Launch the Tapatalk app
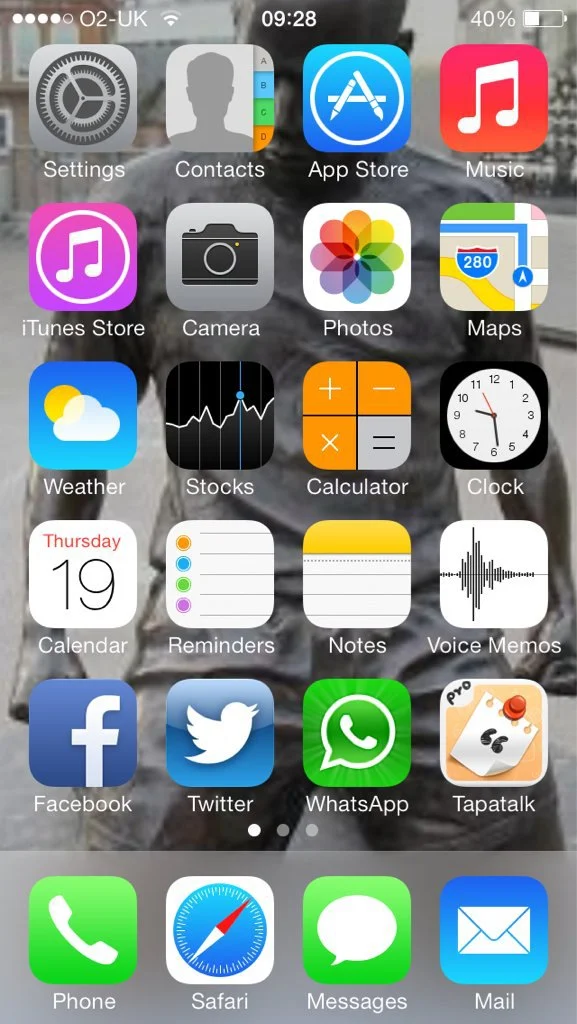 coord(494,733)
